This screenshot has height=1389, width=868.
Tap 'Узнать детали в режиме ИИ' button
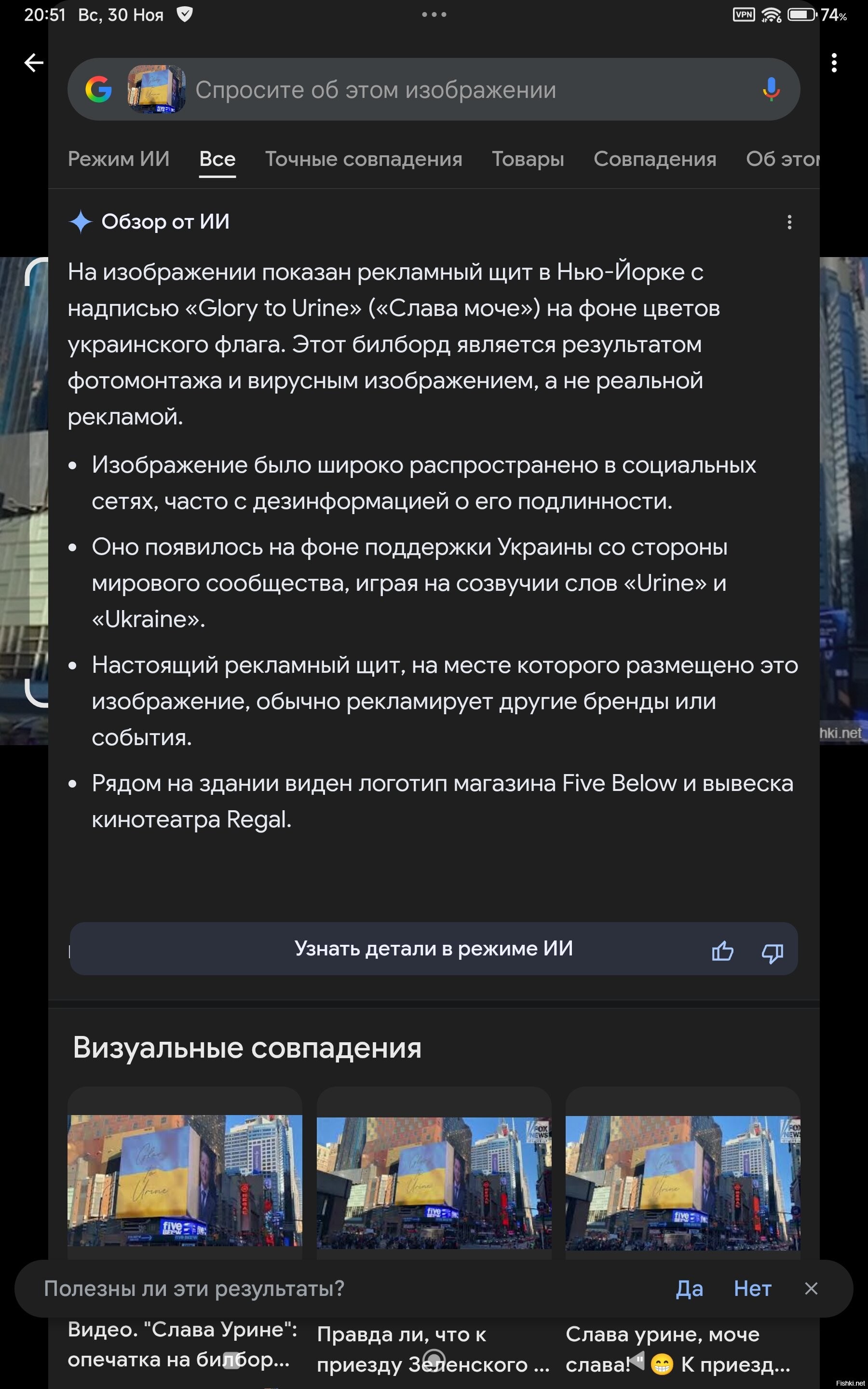coord(434,948)
